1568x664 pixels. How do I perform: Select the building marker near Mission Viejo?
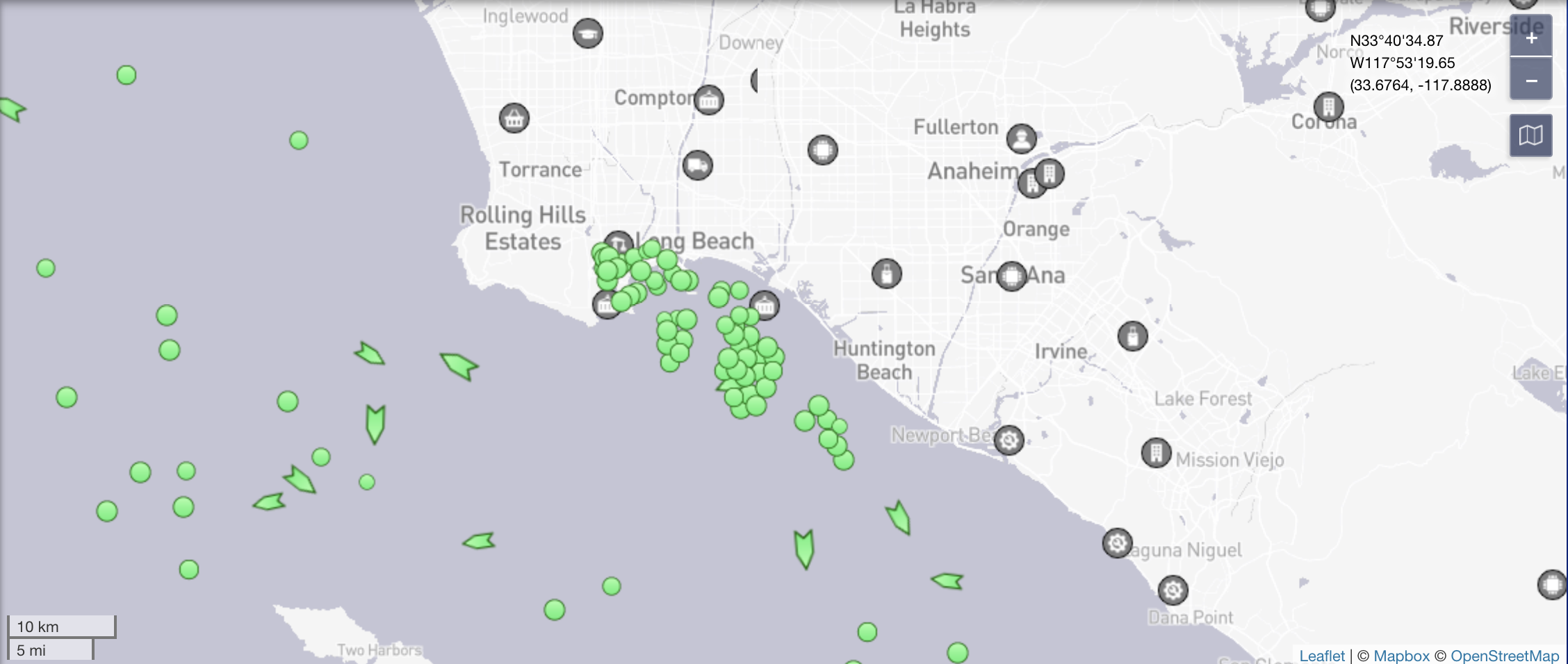[1156, 453]
